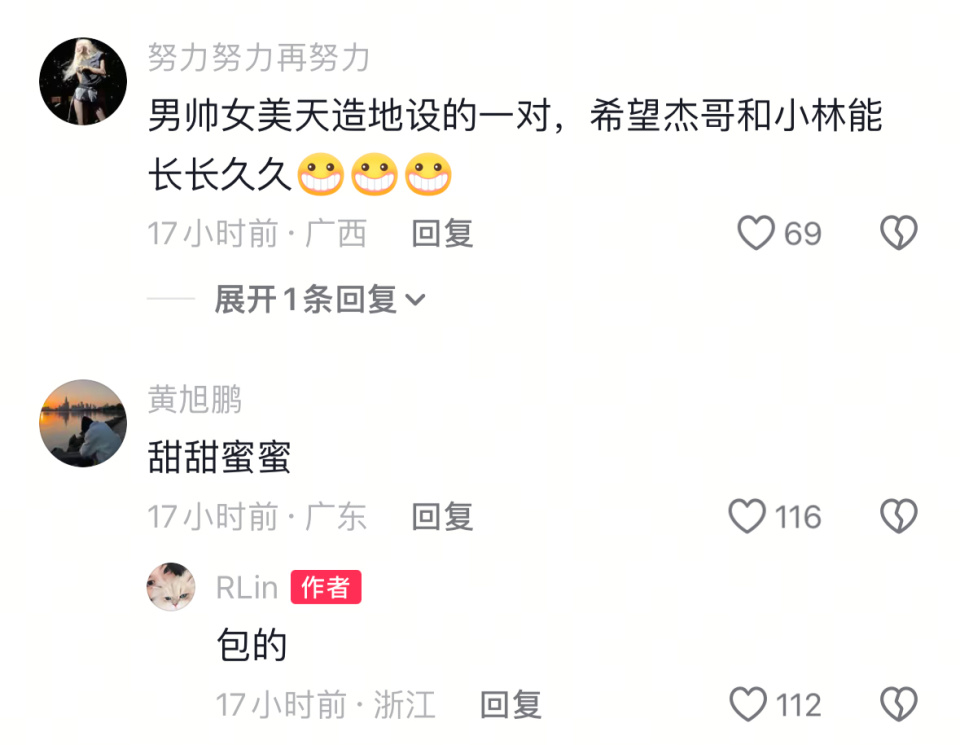This screenshot has width=960, height=745.
Task: Expand 1 reply under 努力努力再努力's comment
Action: tap(319, 299)
